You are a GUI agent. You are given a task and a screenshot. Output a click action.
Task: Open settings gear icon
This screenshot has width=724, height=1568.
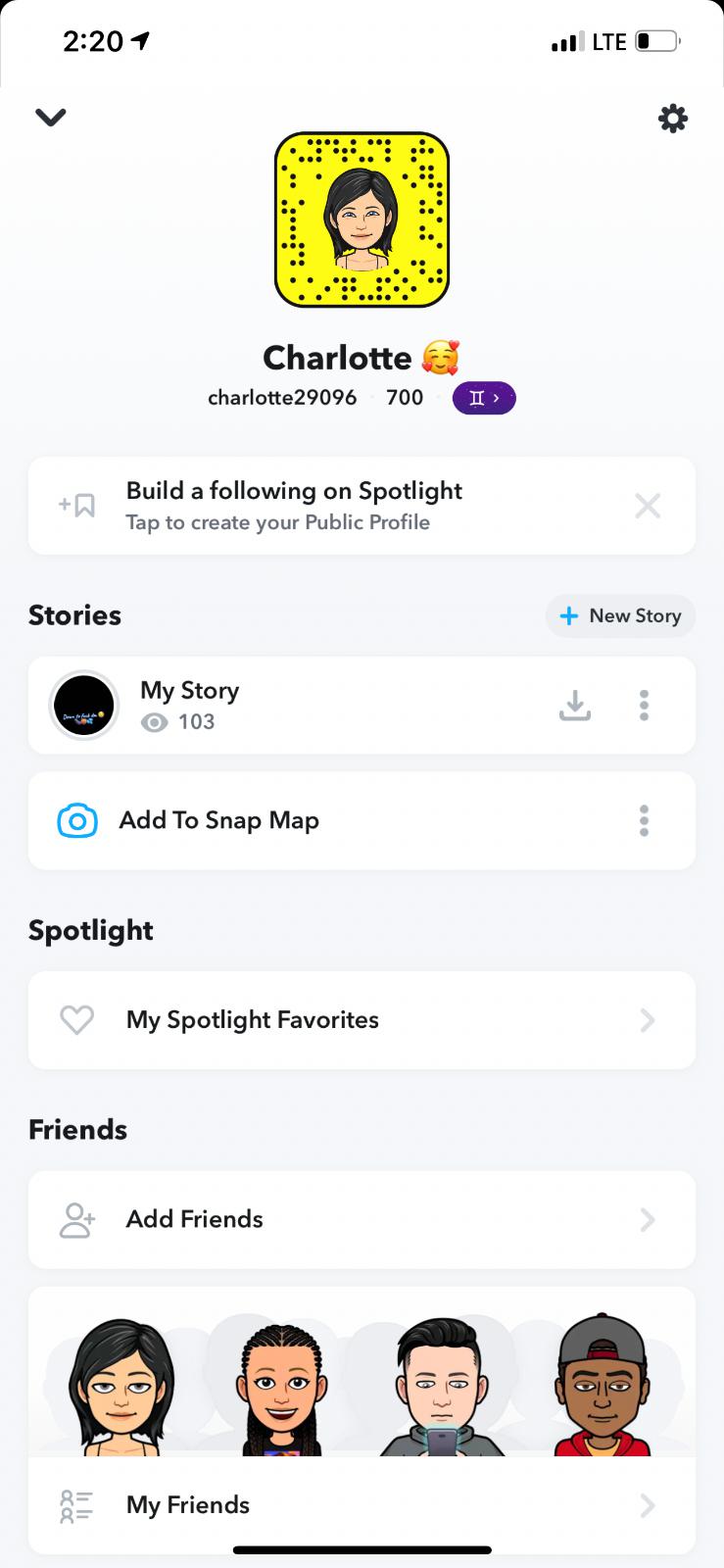pos(672,119)
